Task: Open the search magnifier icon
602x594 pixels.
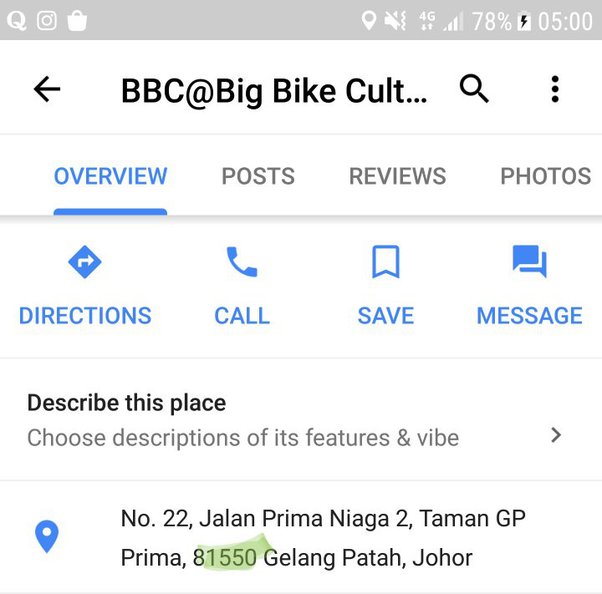Action: click(474, 89)
